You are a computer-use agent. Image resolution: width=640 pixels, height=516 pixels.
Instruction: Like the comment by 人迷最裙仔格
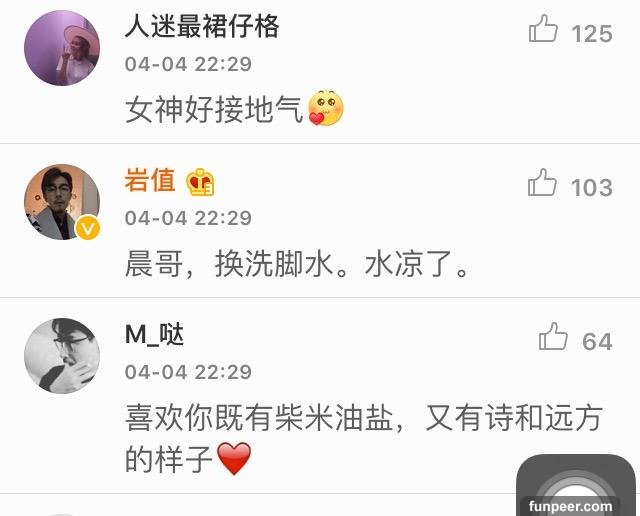click(544, 31)
